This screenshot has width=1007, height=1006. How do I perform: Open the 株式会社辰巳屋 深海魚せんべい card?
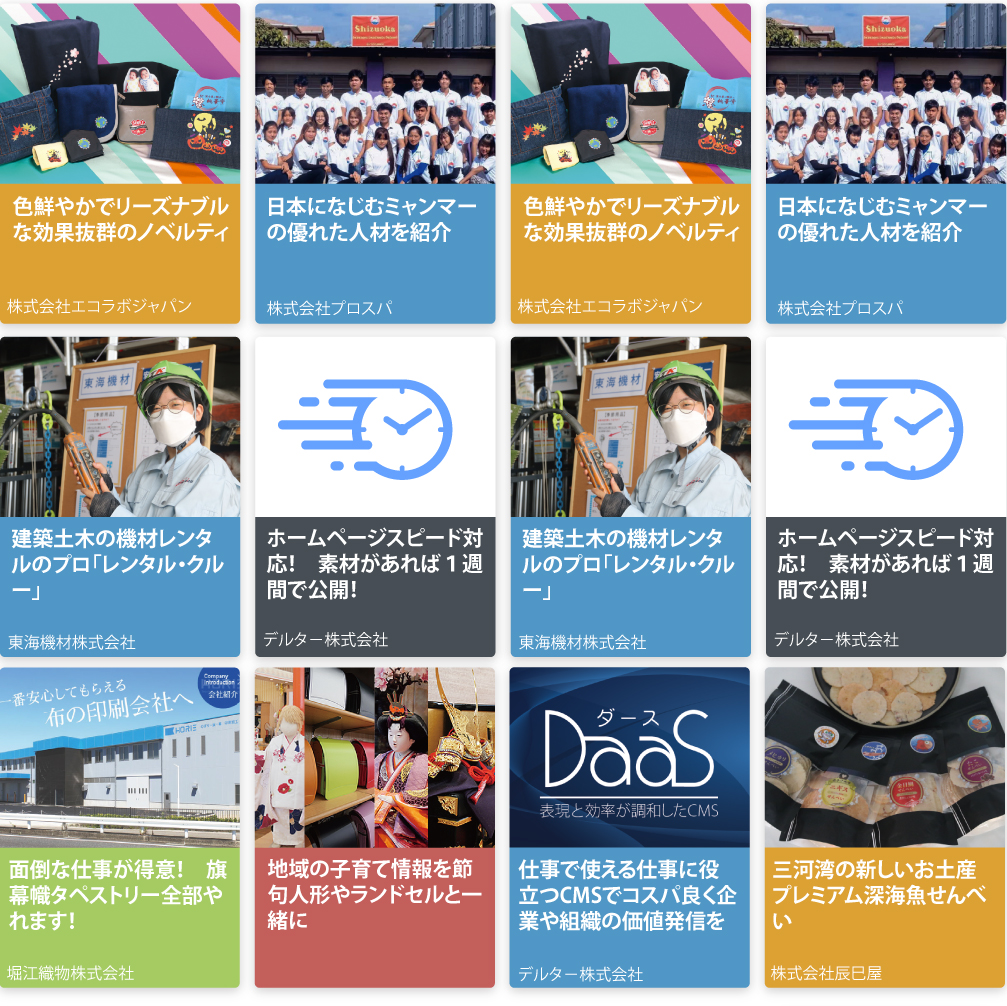click(x=885, y=828)
